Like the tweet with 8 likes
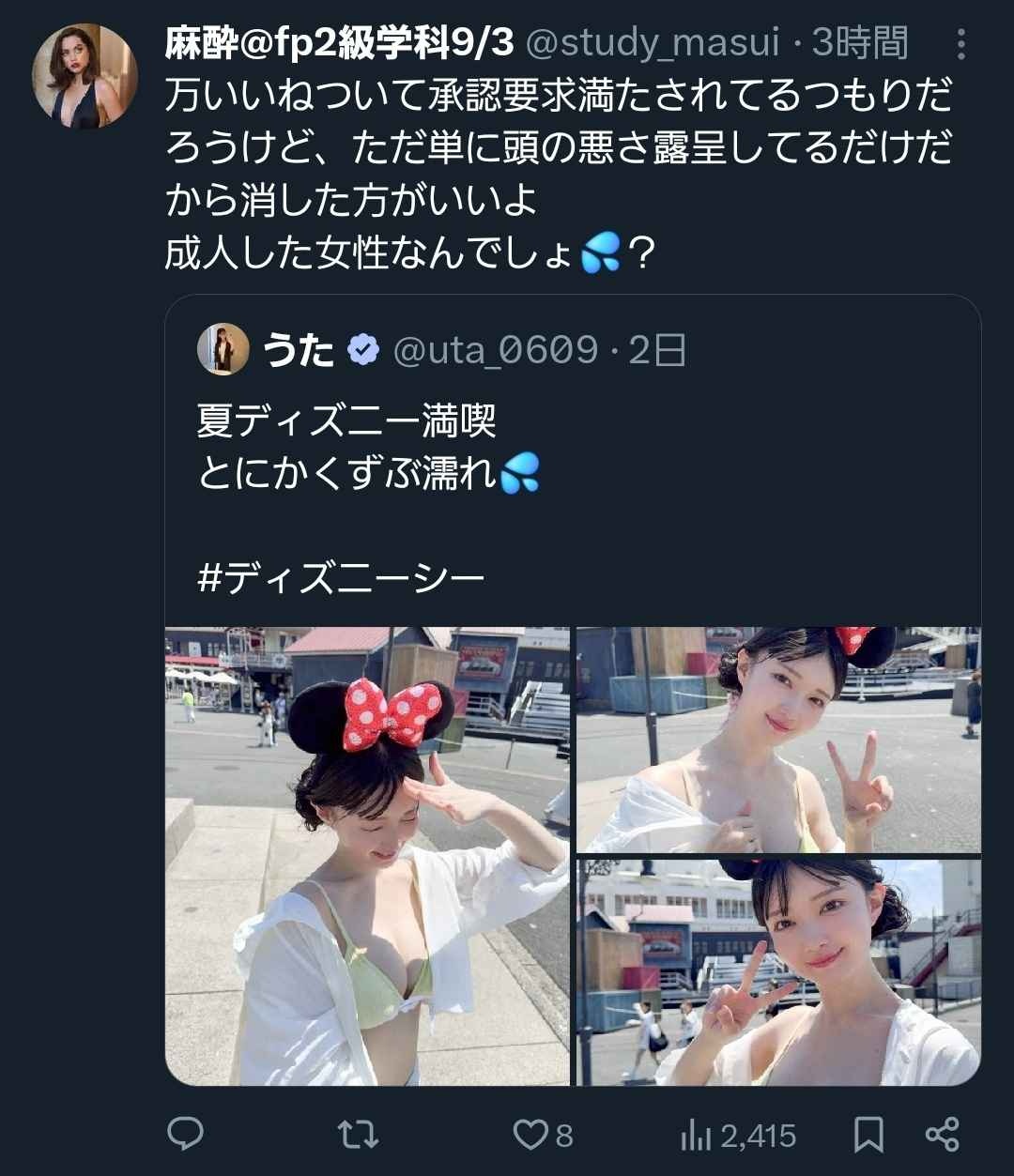This screenshot has width=1014, height=1176. click(530, 1135)
